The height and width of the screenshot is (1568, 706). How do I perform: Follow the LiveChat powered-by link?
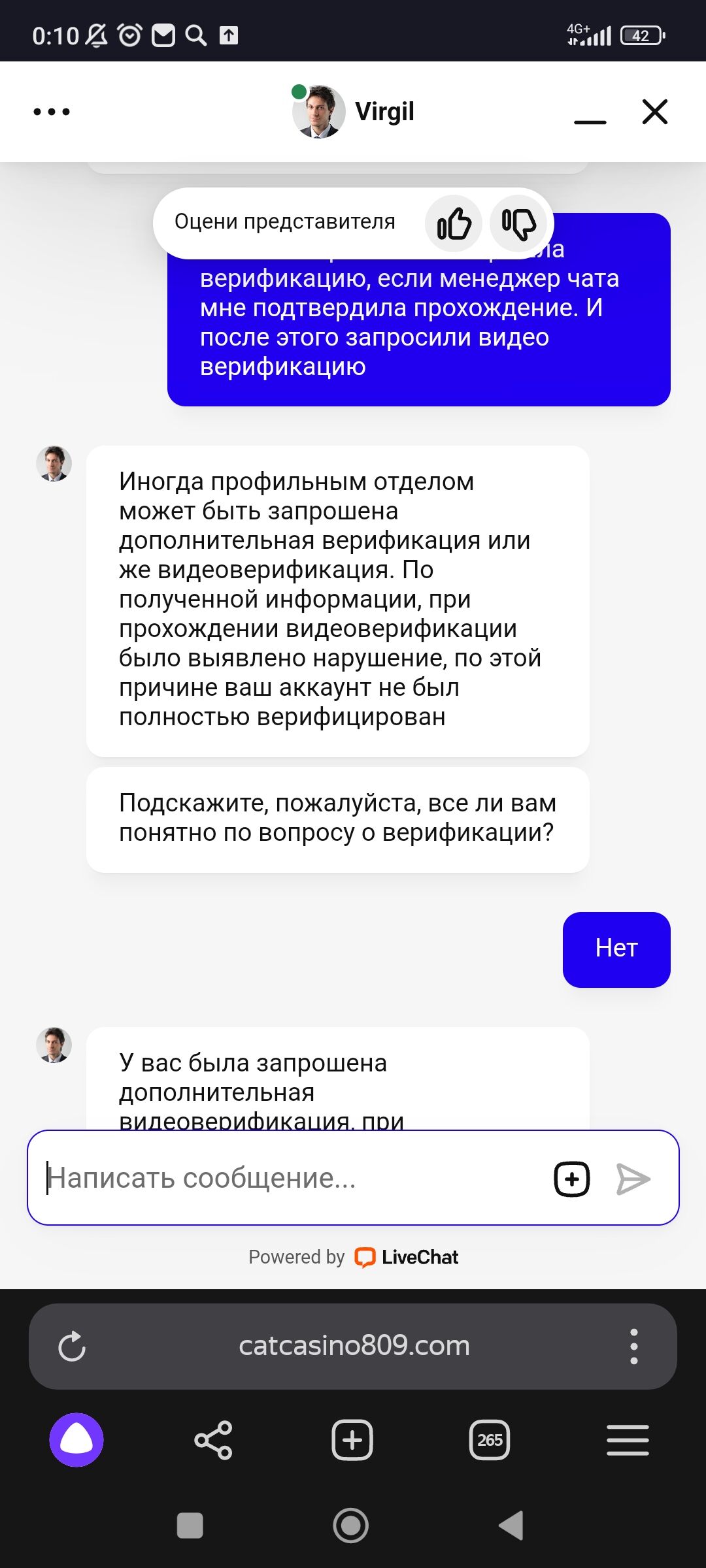pos(407,1257)
